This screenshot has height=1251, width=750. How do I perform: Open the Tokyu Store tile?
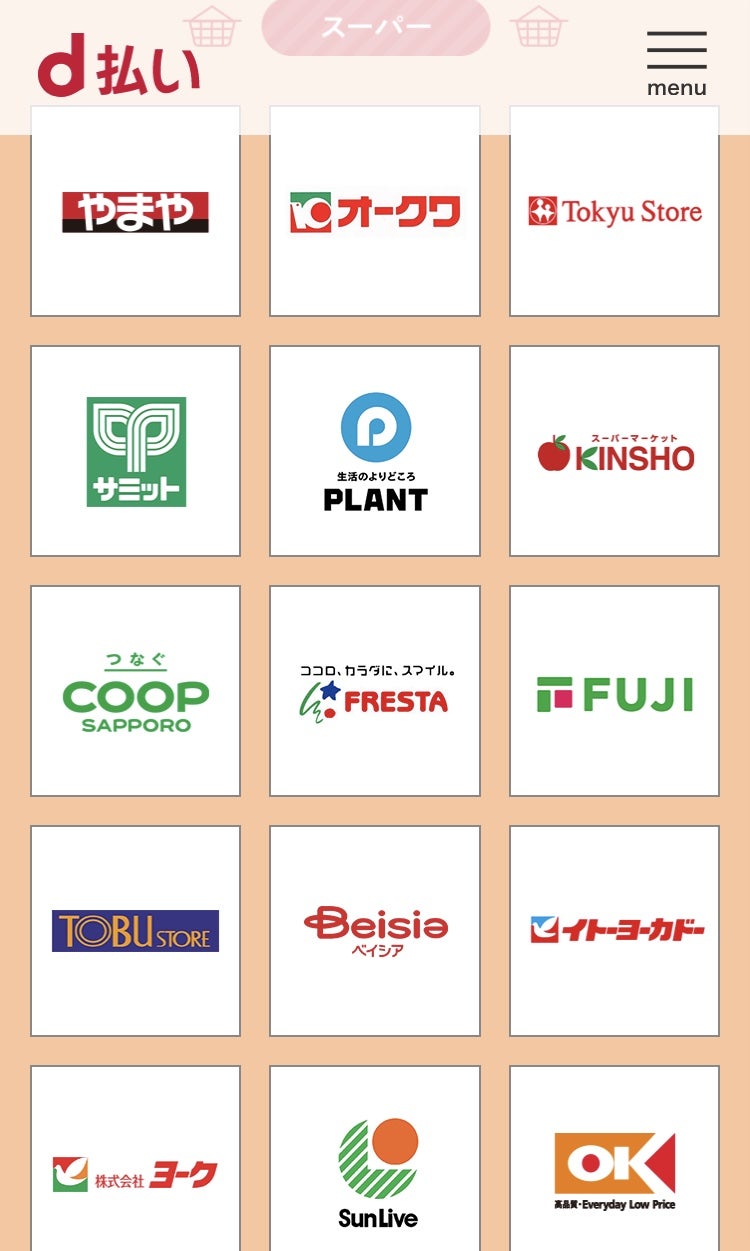click(x=614, y=212)
